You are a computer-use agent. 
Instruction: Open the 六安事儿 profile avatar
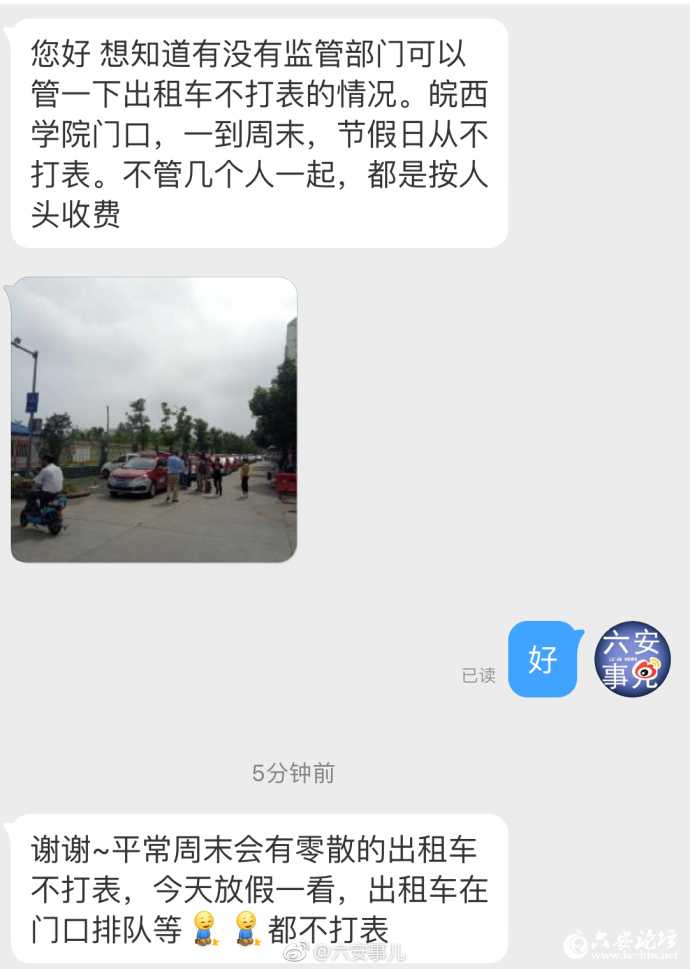click(x=631, y=659)
